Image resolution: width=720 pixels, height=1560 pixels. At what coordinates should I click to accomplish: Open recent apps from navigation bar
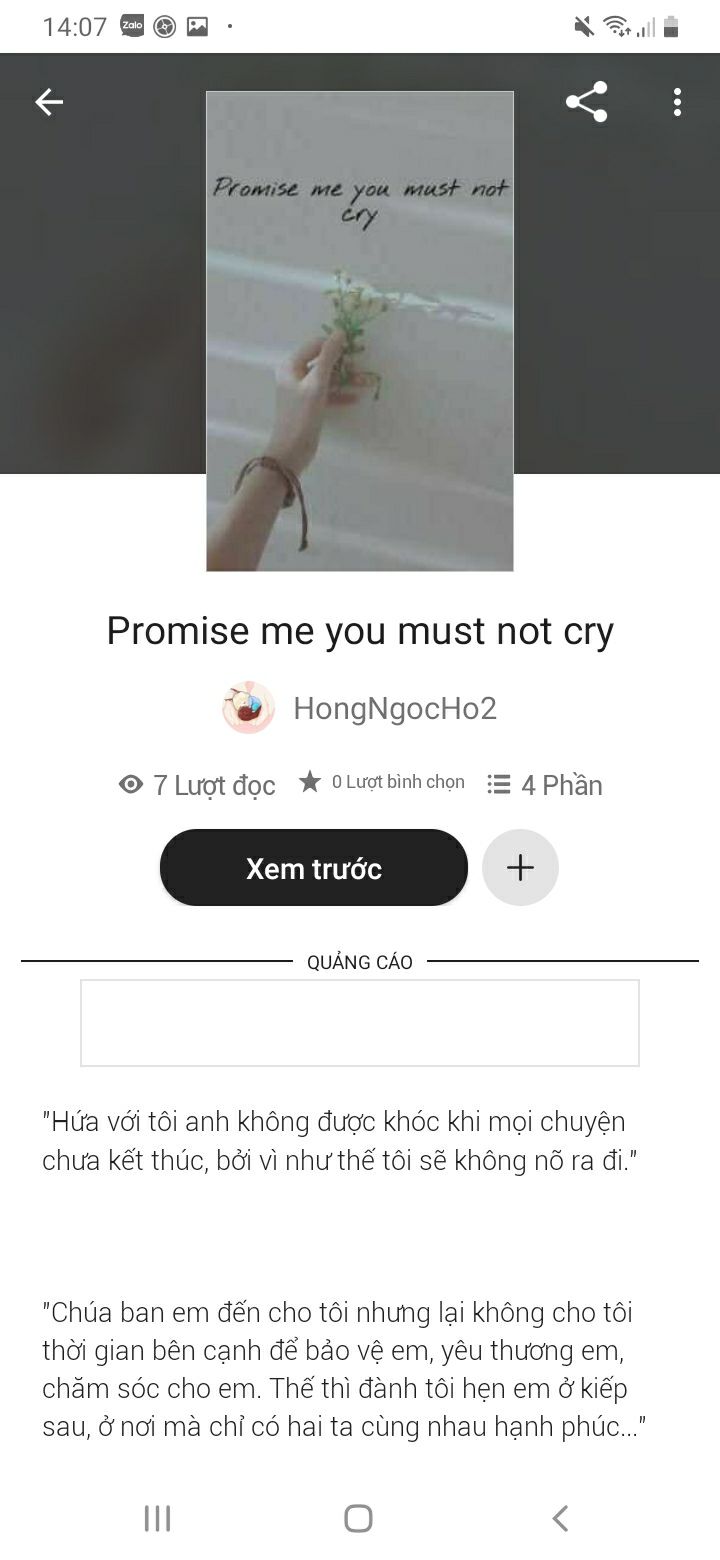click(157, 1518)
